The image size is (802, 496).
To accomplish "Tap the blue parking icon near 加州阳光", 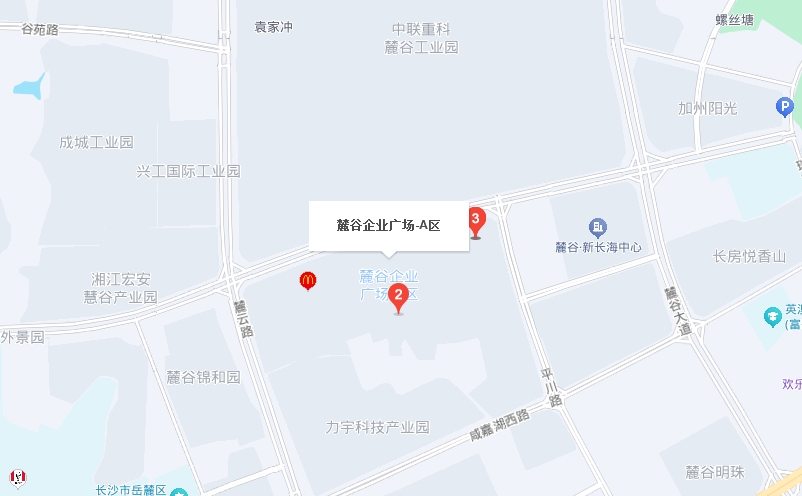I will click(784, 106).
